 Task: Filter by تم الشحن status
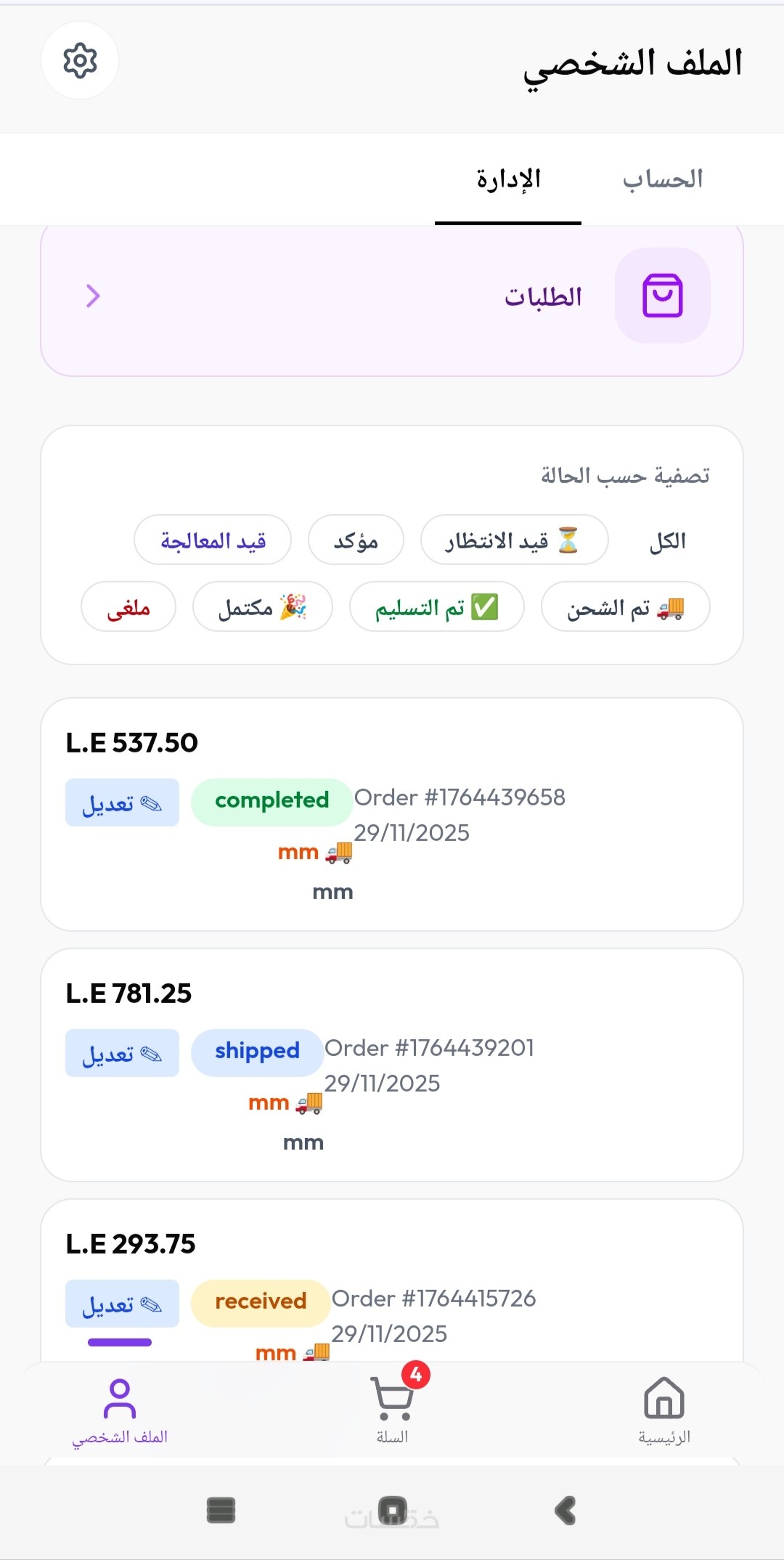tap(625, 607)
